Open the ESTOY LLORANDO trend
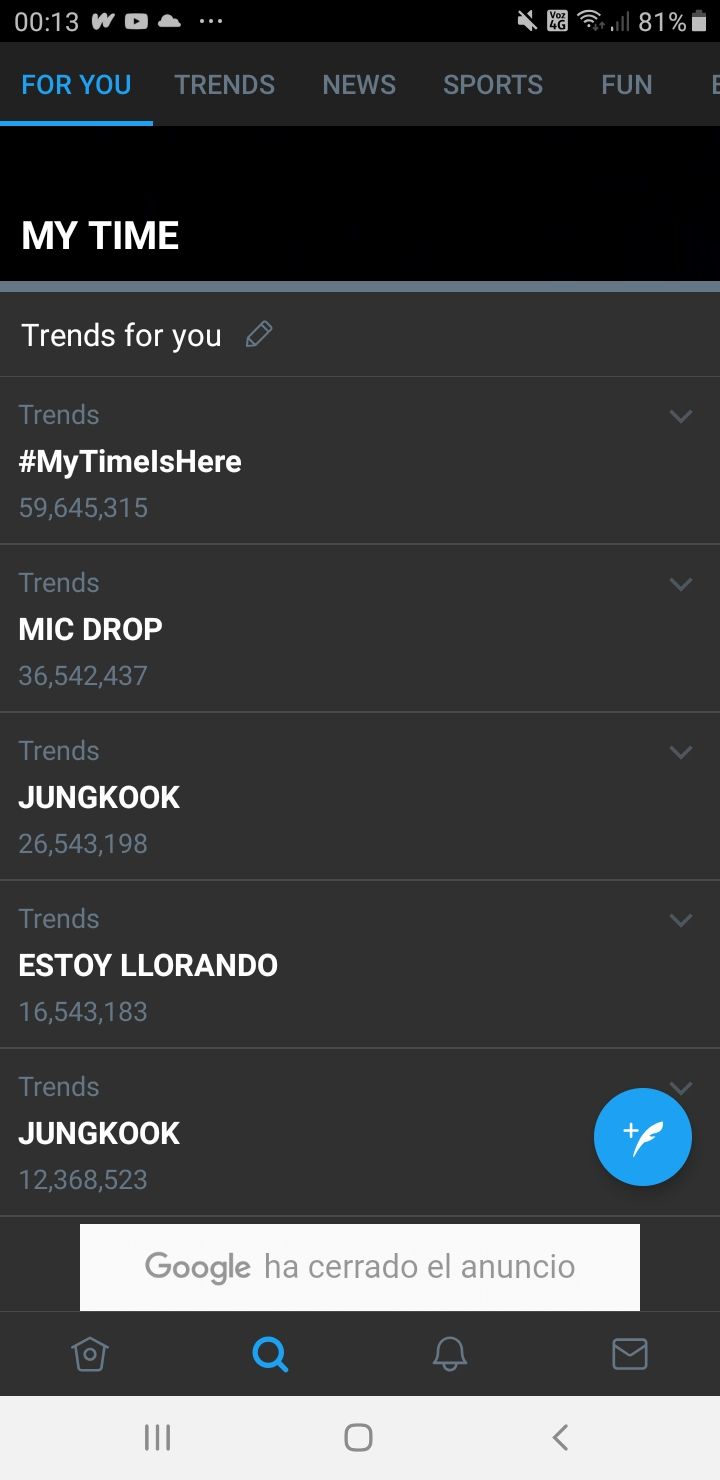This screenshot has height=1480, width=720. (x=360, y=965)
